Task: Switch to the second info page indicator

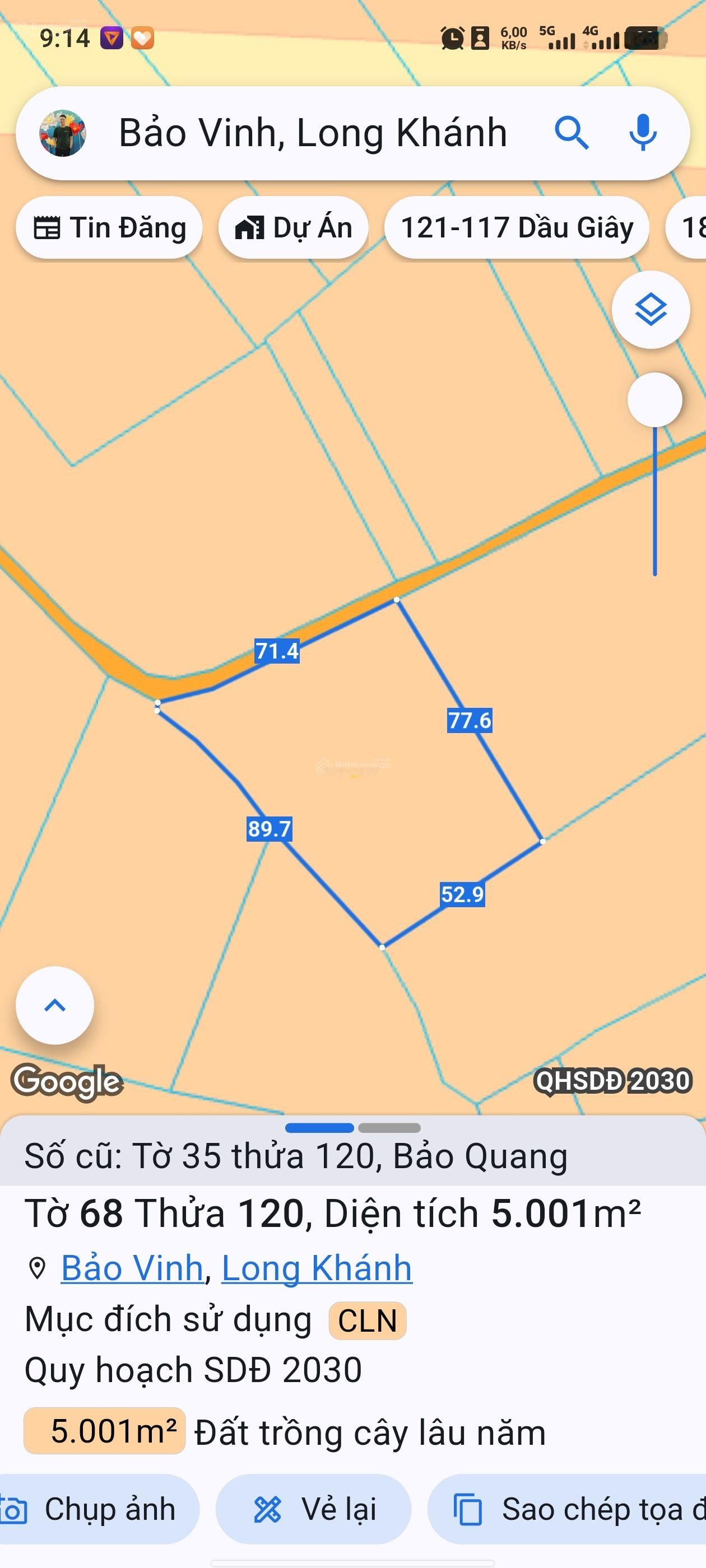Action: click(x=389, y=1128)
